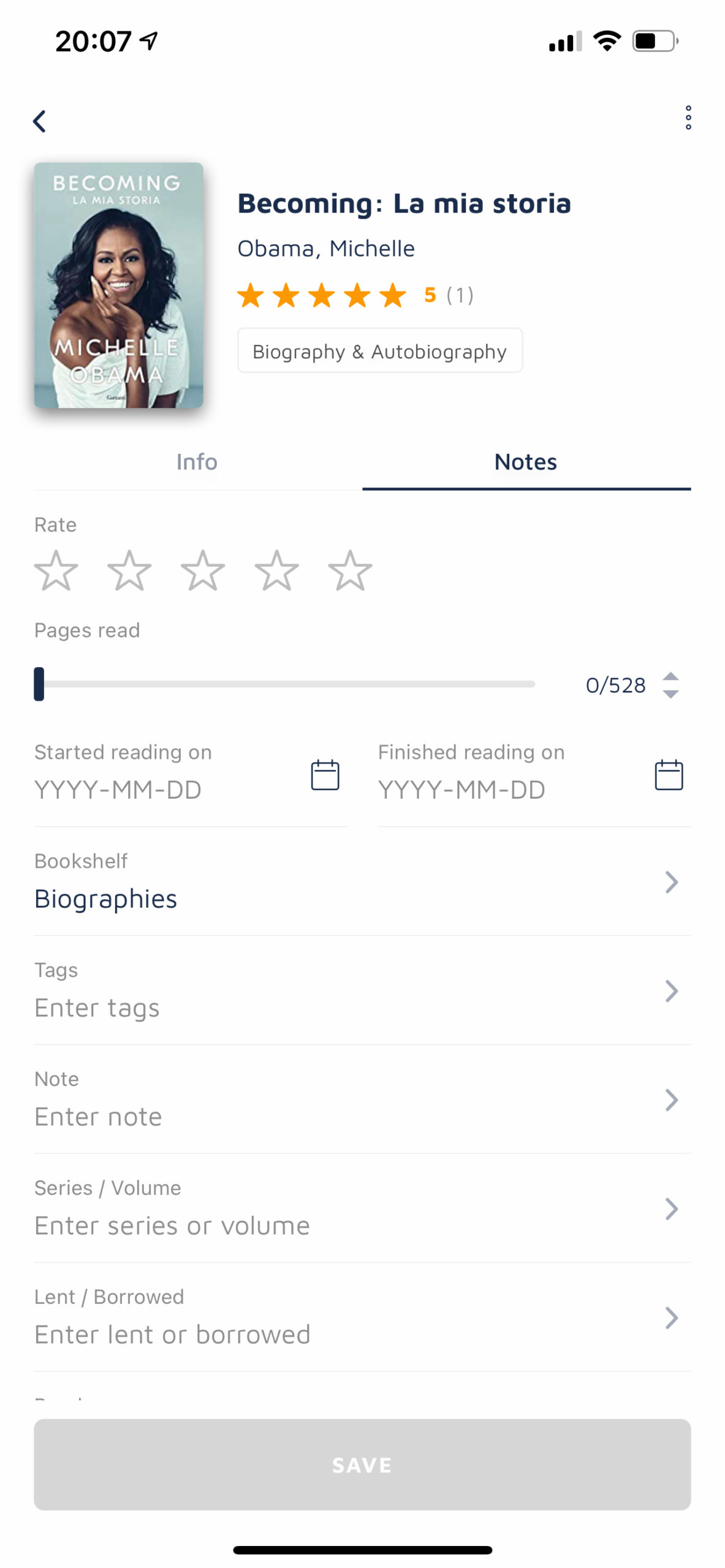The width and height of the screenshot is (725, 1568).
Task: Open calendar for Finished reading on
Action: tap(669, 775)
